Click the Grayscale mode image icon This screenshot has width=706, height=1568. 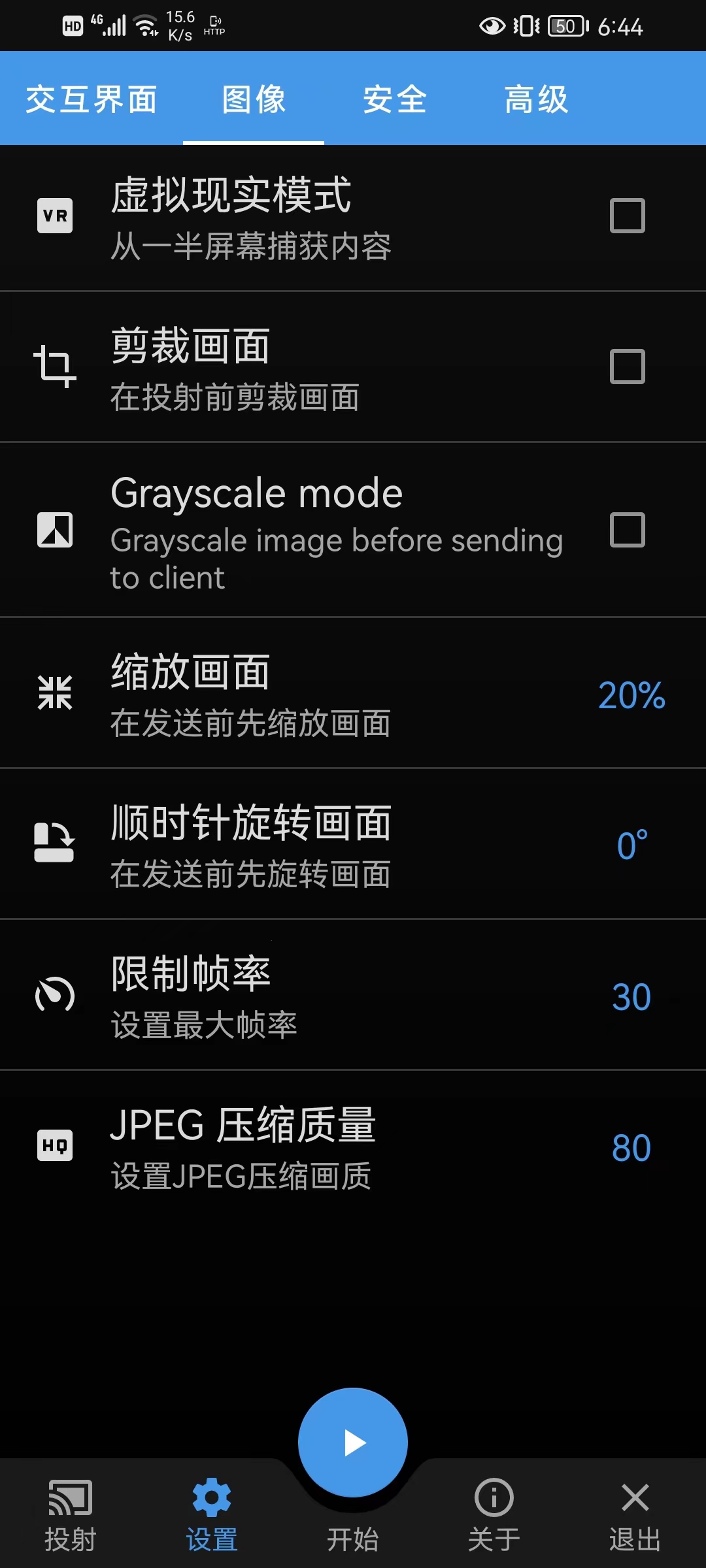click(54, 531)
